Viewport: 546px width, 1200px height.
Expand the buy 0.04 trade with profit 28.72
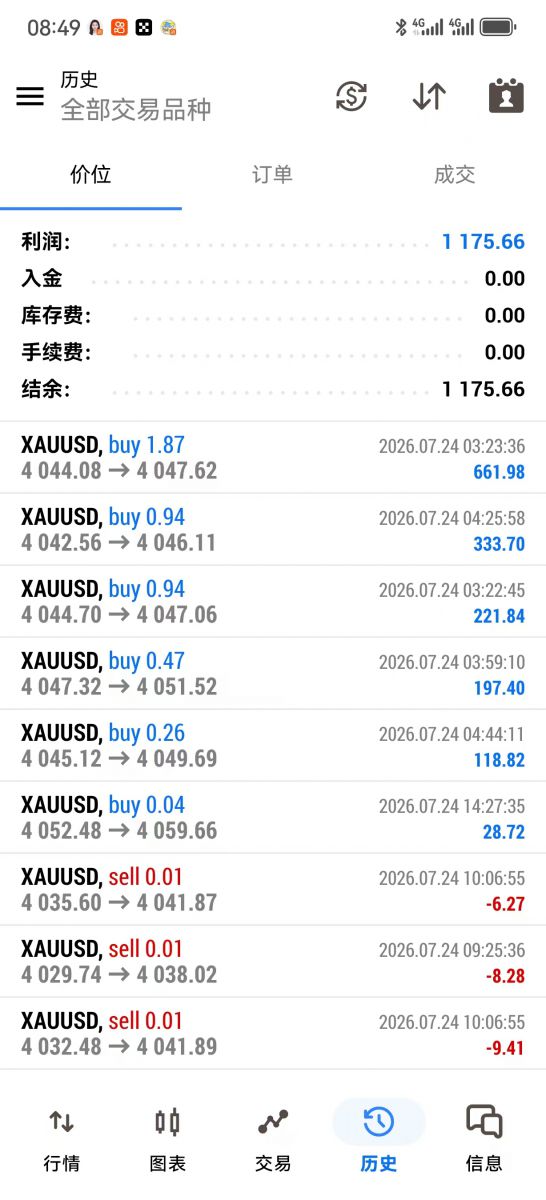point(273,818)
